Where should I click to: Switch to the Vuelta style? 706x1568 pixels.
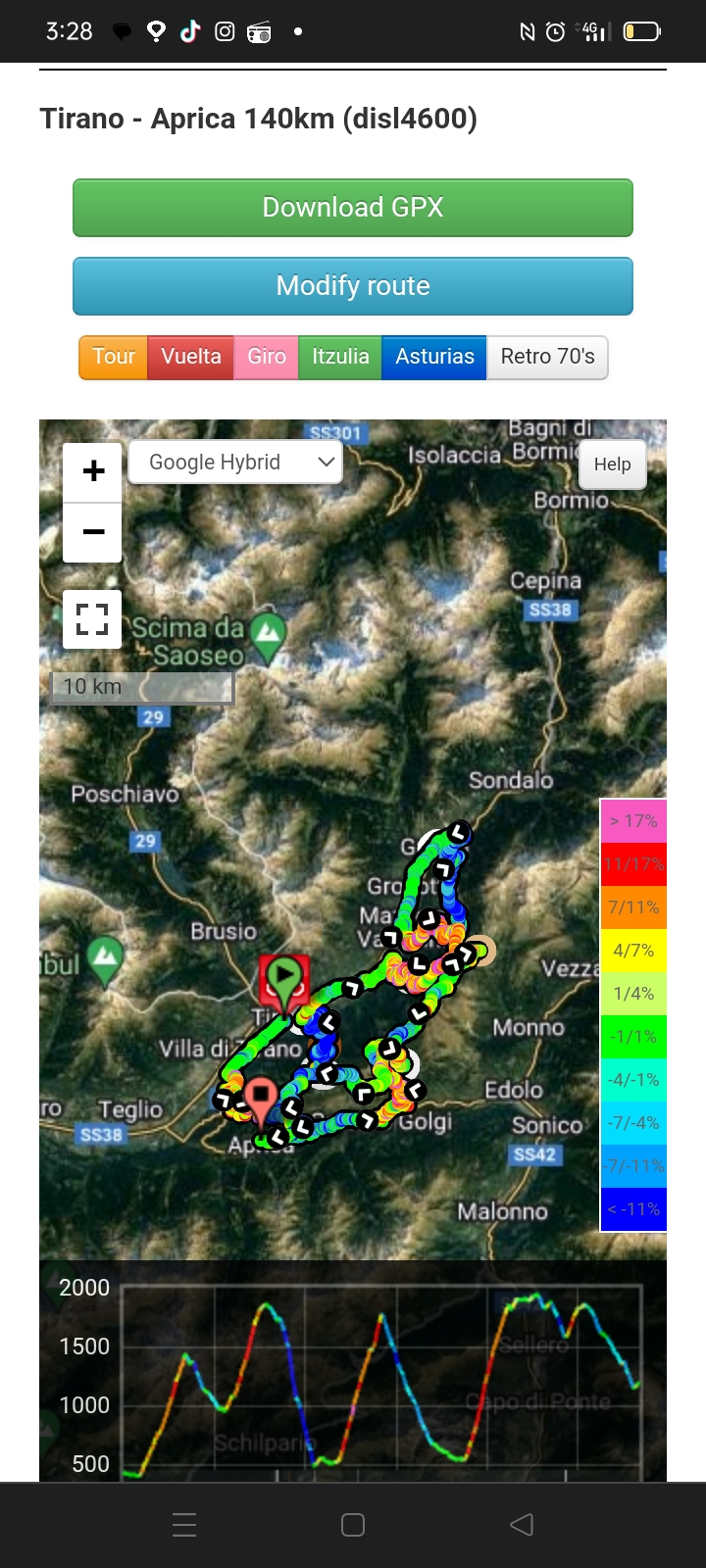191,357
